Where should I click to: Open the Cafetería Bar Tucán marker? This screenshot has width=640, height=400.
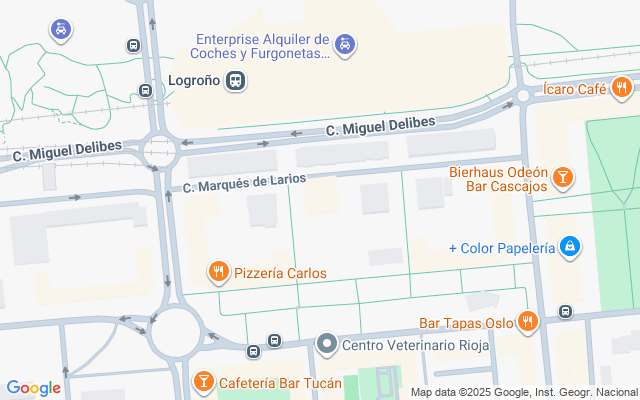pos(203,383)
